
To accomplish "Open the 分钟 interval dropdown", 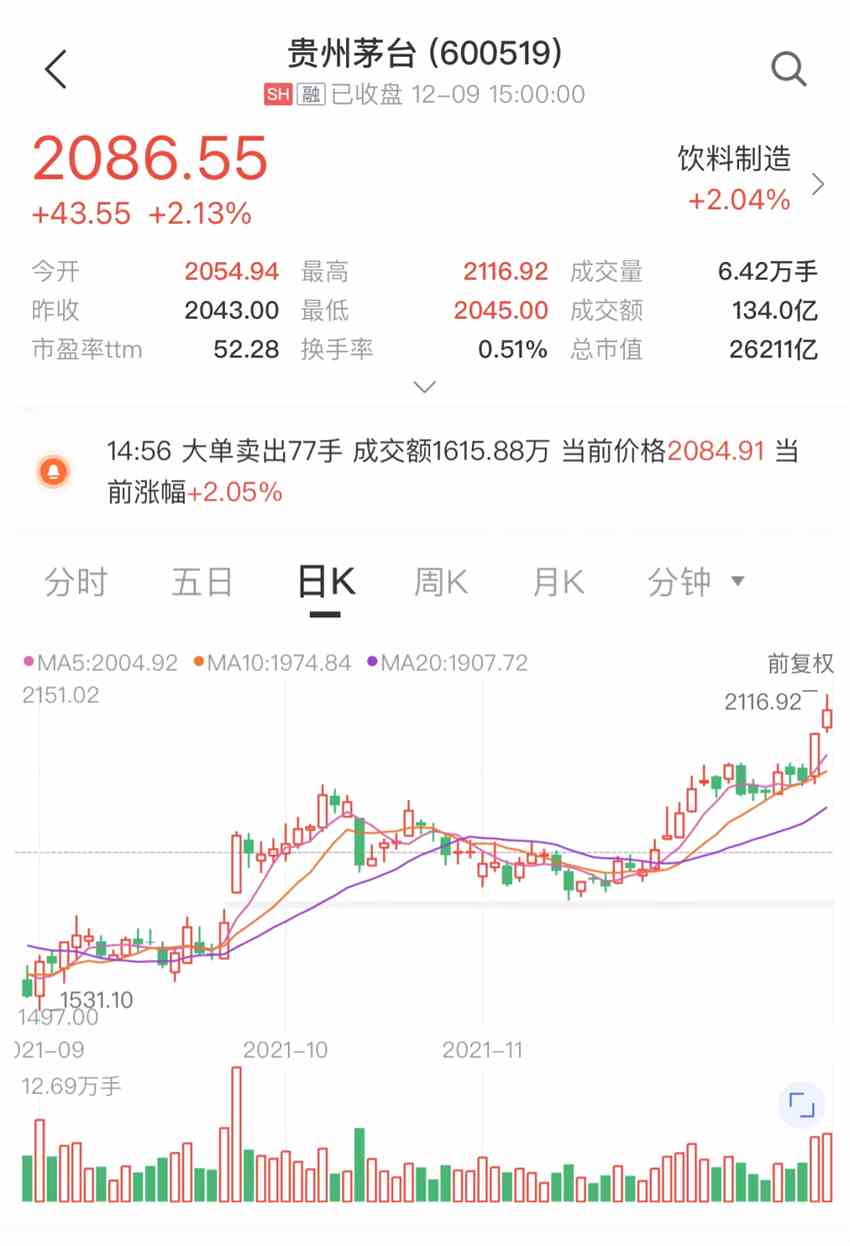I will click(x=696, y=582).
